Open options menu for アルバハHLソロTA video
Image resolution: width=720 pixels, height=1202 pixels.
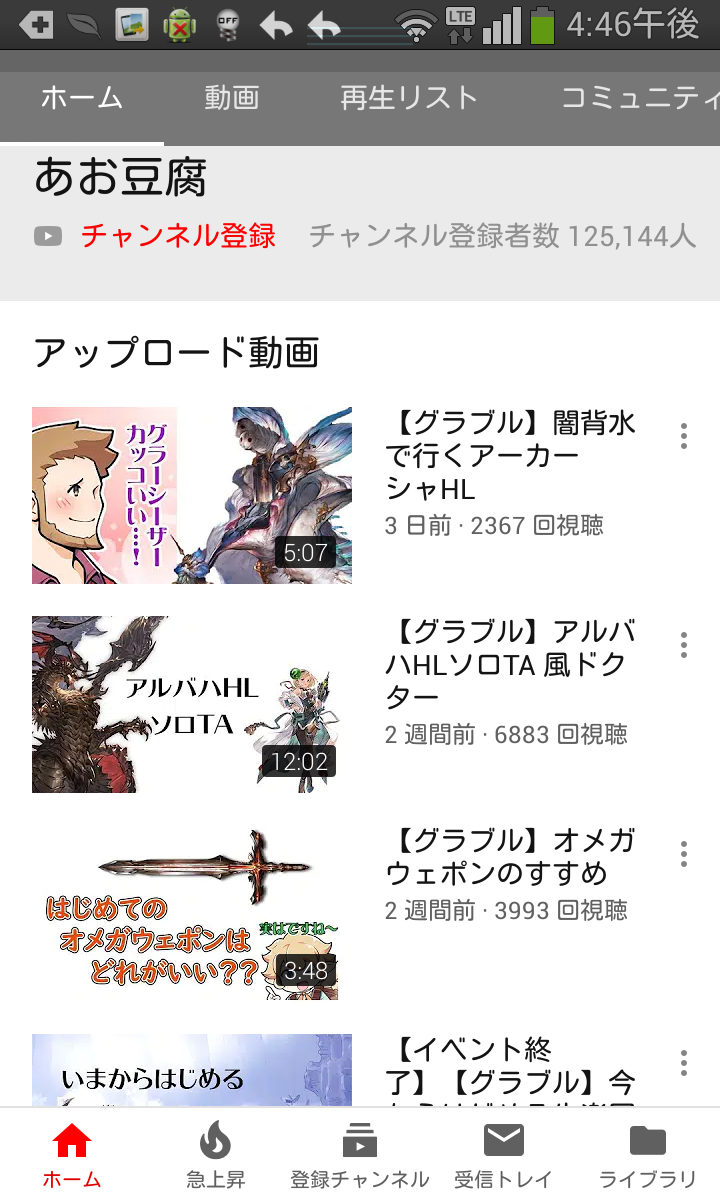click(x=684, y=645)
